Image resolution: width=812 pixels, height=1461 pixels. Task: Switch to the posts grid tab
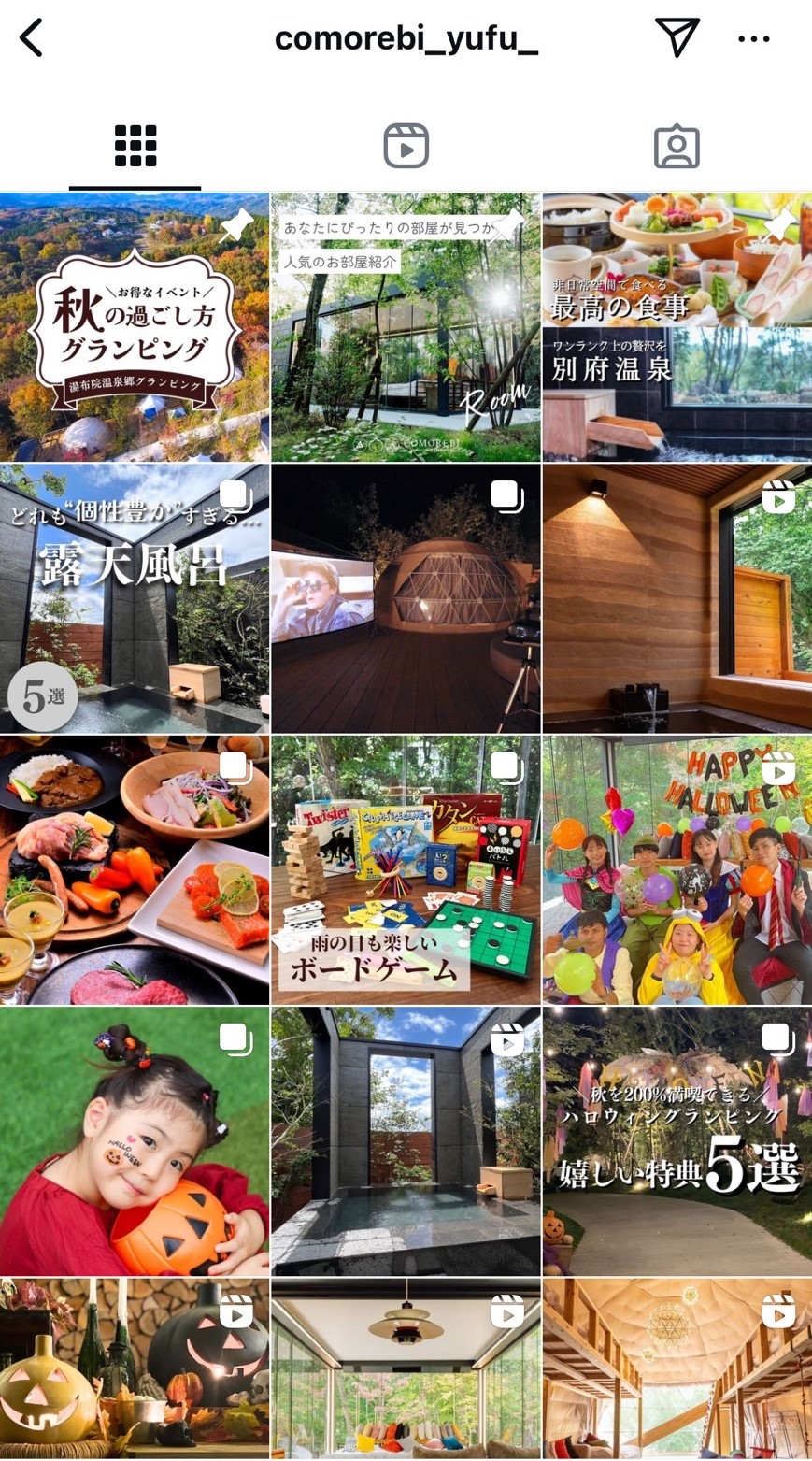(135, 147)
